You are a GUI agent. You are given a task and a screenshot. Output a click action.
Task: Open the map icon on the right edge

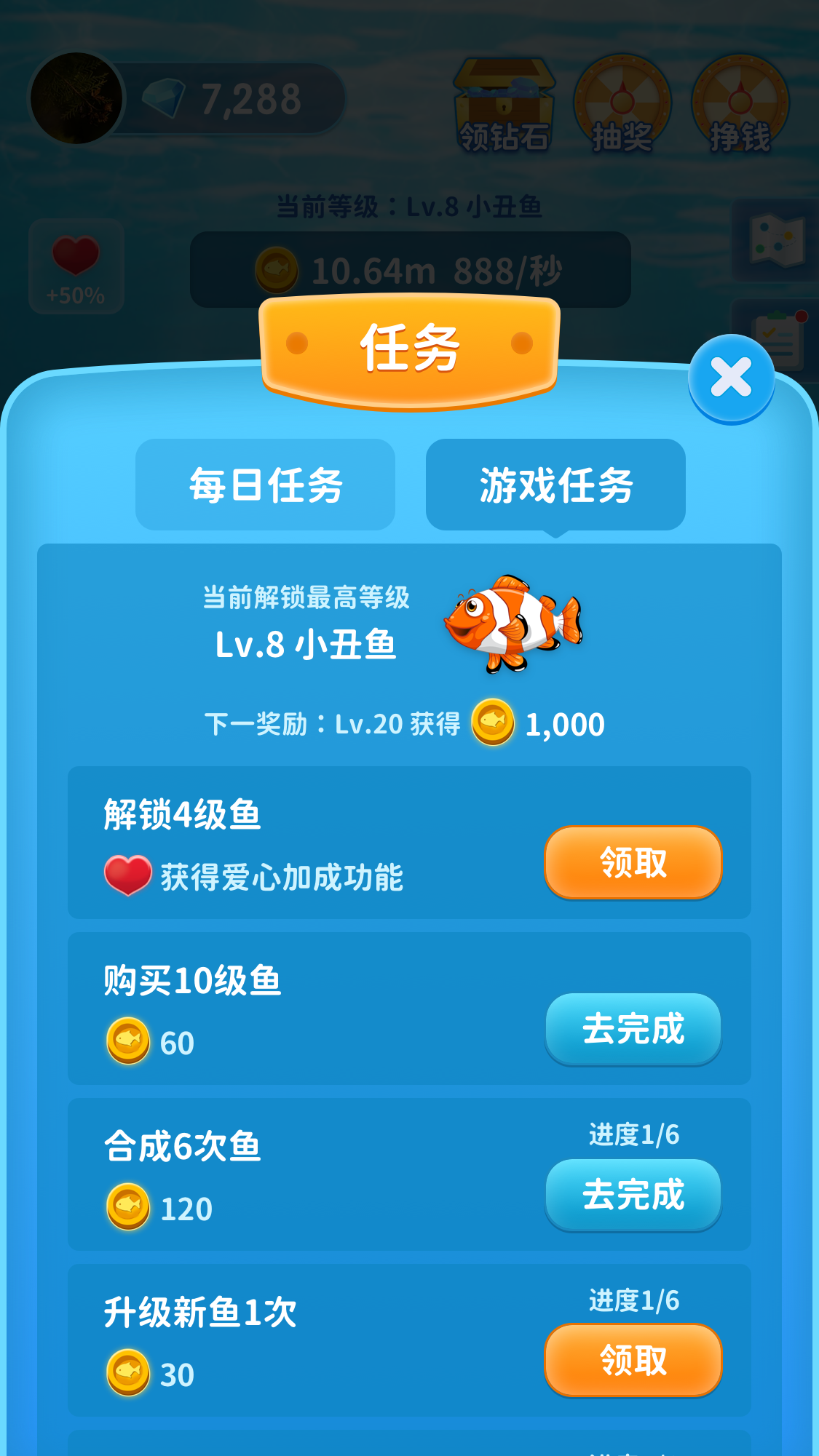coord(776,240)
